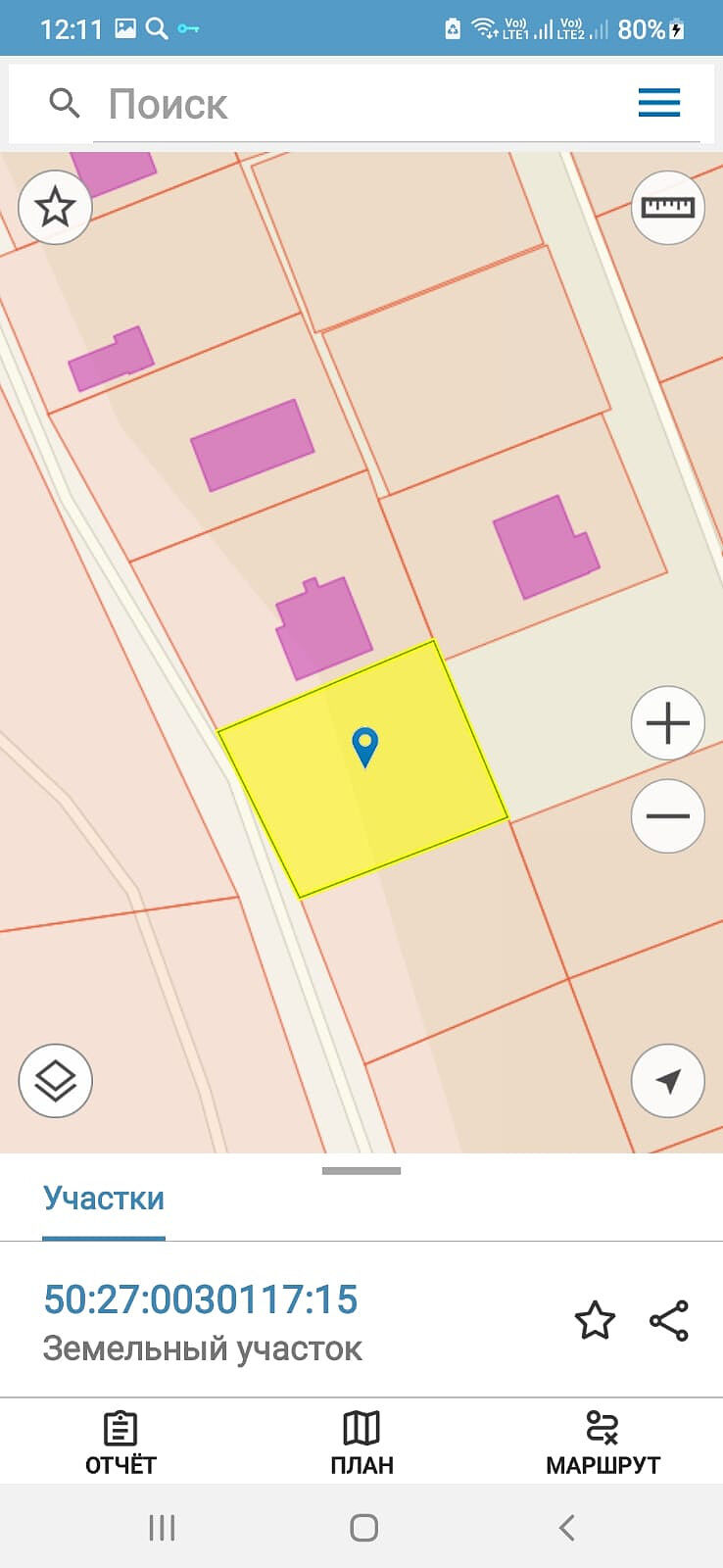Open favorites star button on map
The width and height of the screenshot is (723, 1568).
[55, 207]
